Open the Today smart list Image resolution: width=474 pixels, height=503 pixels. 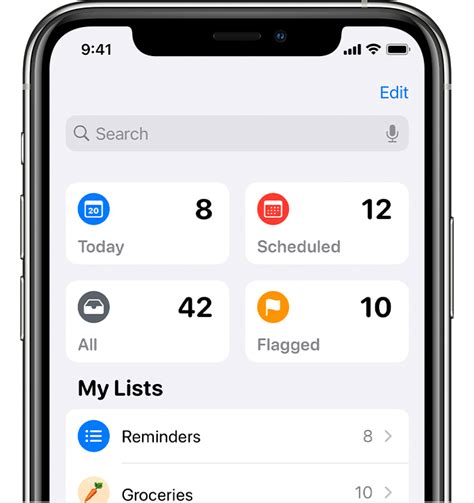click(x=147, y=223)
